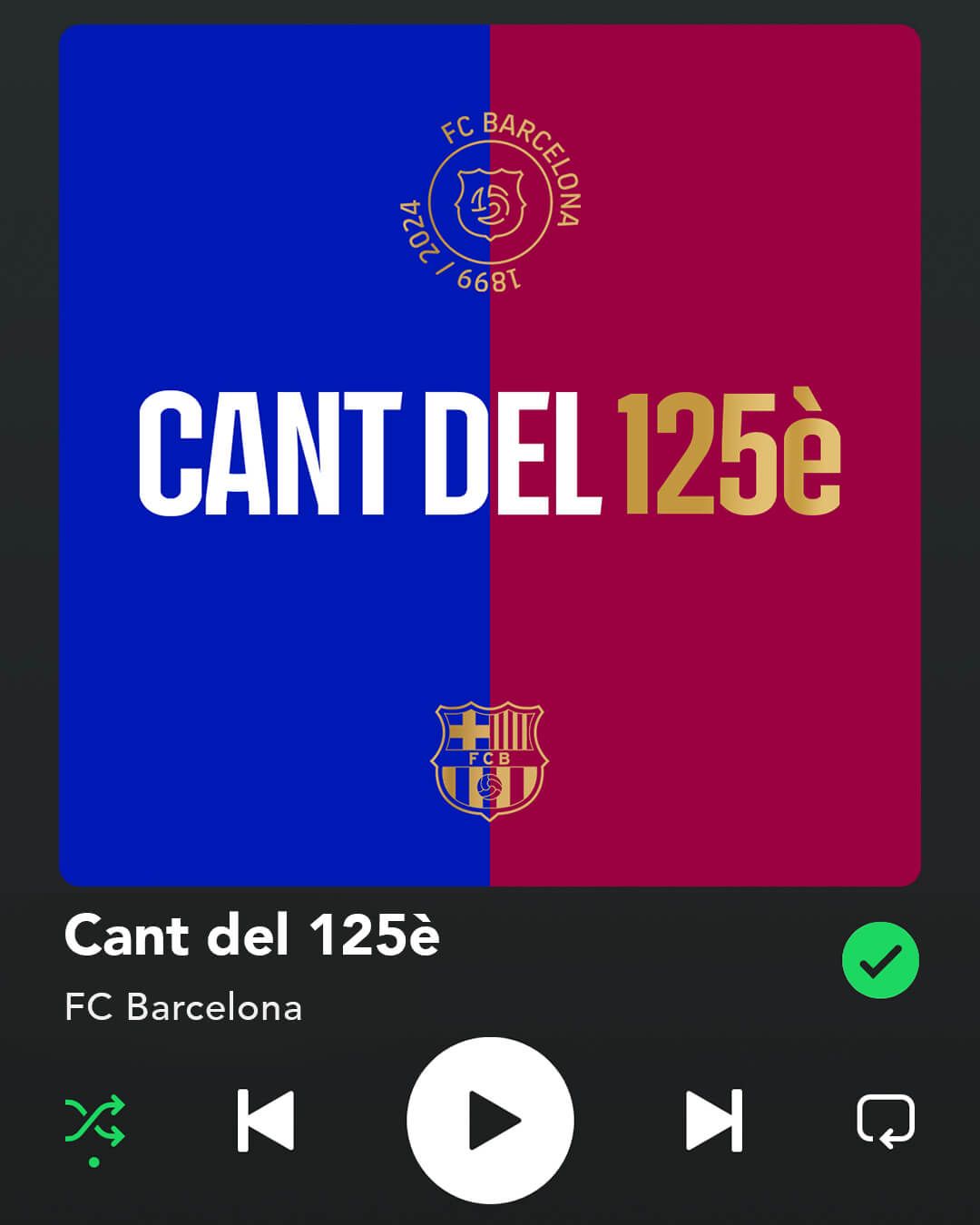Select the shuffle icon with active indicator dot
Image resolution: width=980 pixels, height=1225 pixels.
tap(95, 1119)
